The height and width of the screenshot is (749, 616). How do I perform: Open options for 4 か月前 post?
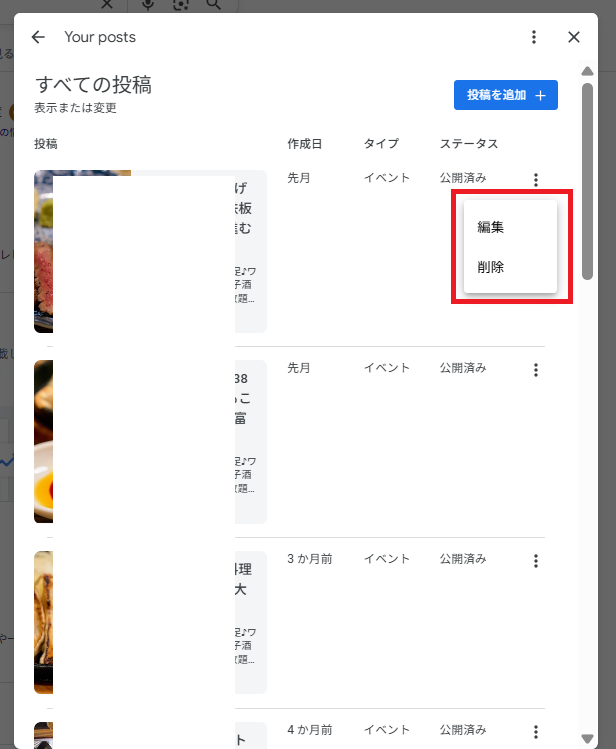click(x=536, y=731)
